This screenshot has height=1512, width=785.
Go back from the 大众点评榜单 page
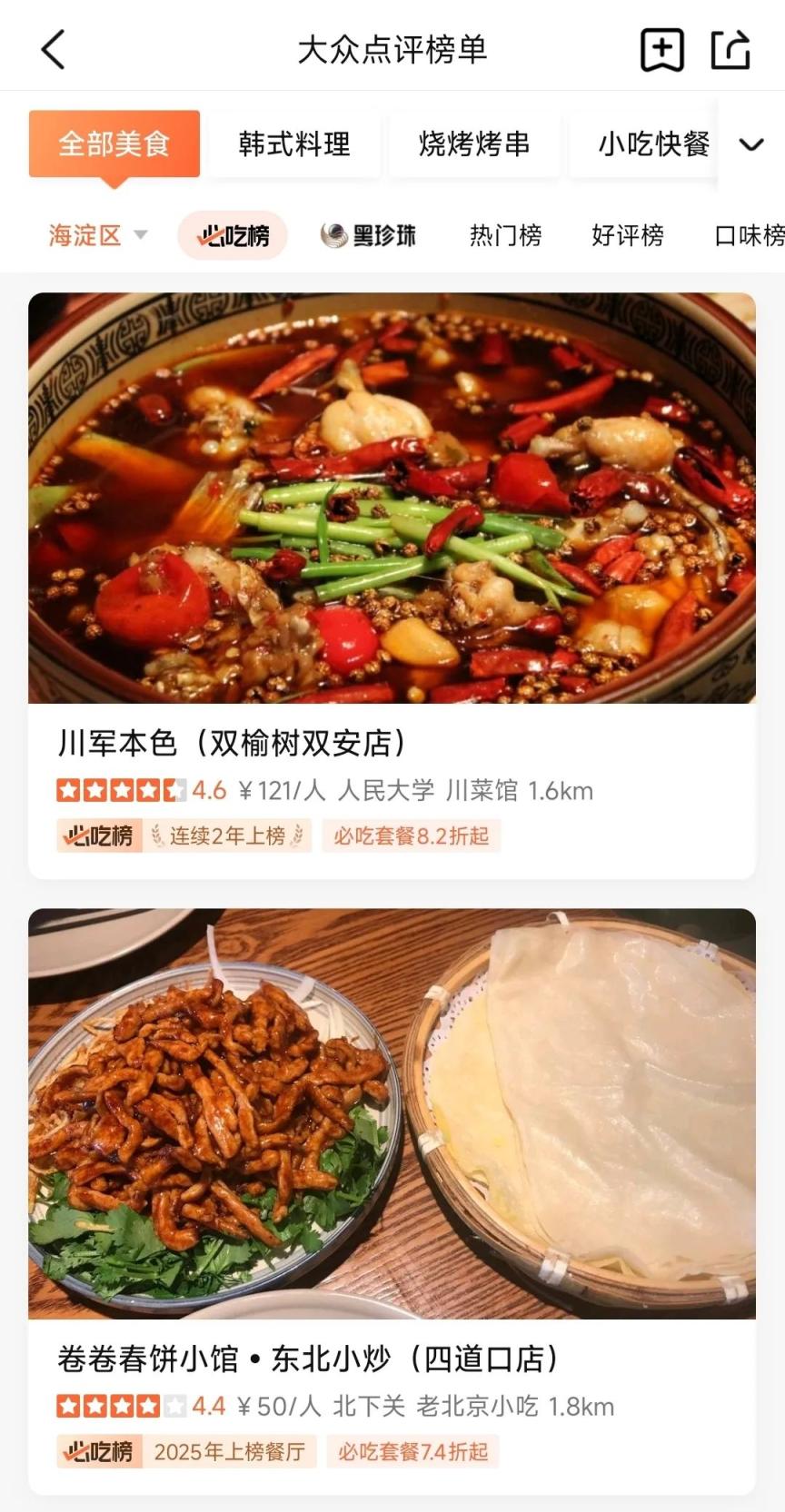(54, 49)
